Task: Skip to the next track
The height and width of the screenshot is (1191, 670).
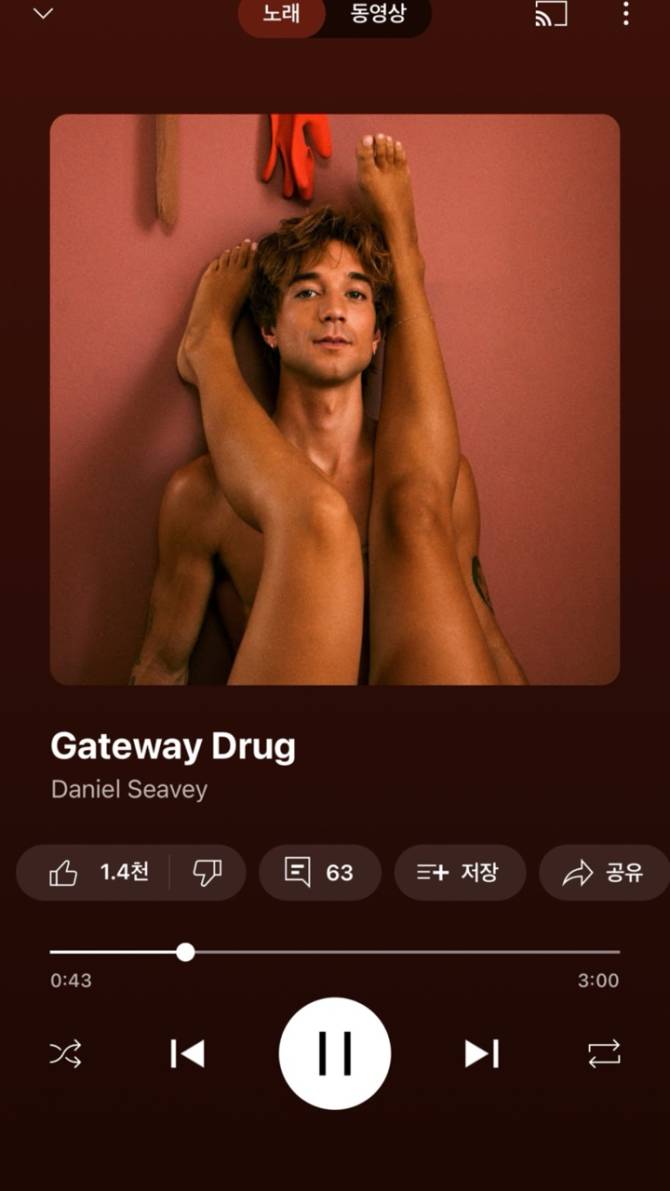Action: pyautogui.click(x=482, y=1053)
